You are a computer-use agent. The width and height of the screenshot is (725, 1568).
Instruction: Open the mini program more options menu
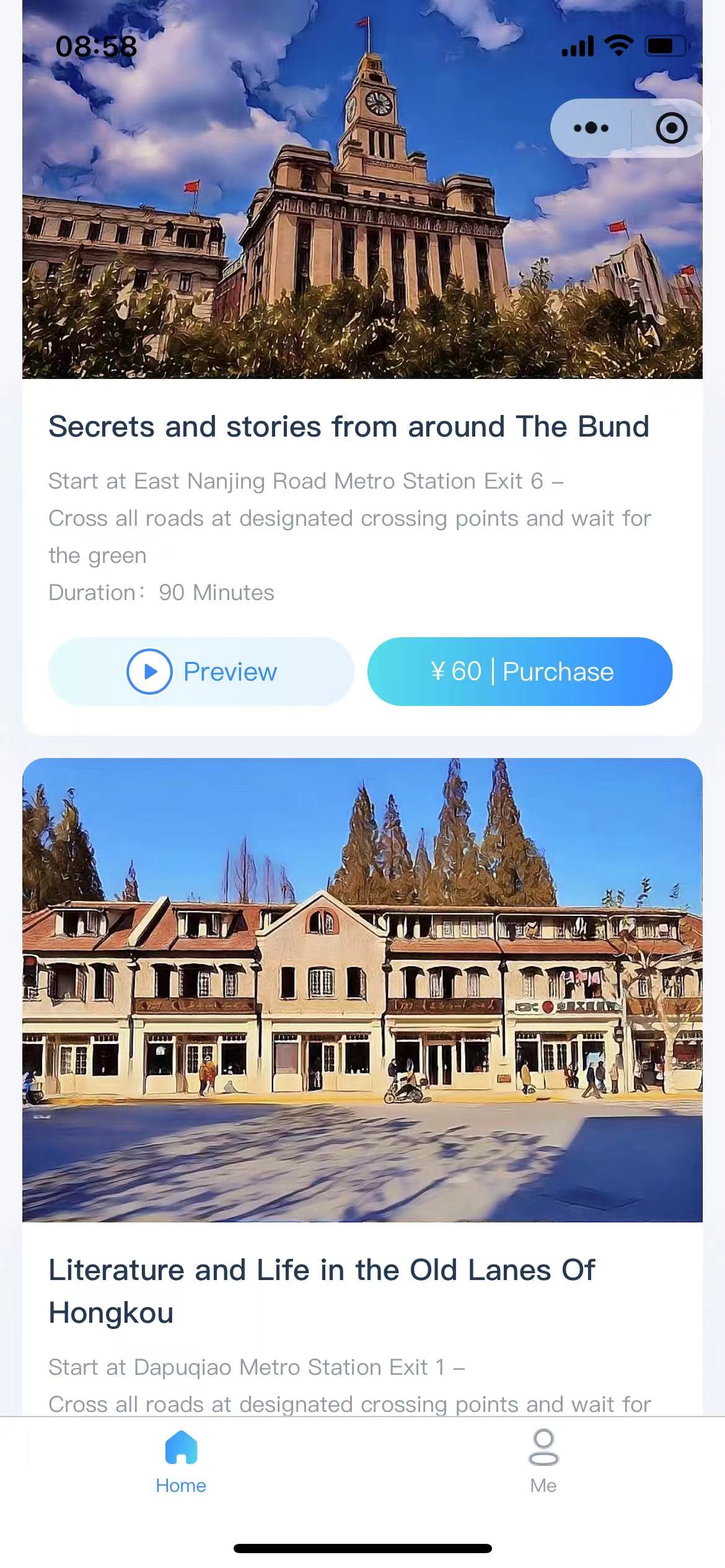(x=591, y=128)
